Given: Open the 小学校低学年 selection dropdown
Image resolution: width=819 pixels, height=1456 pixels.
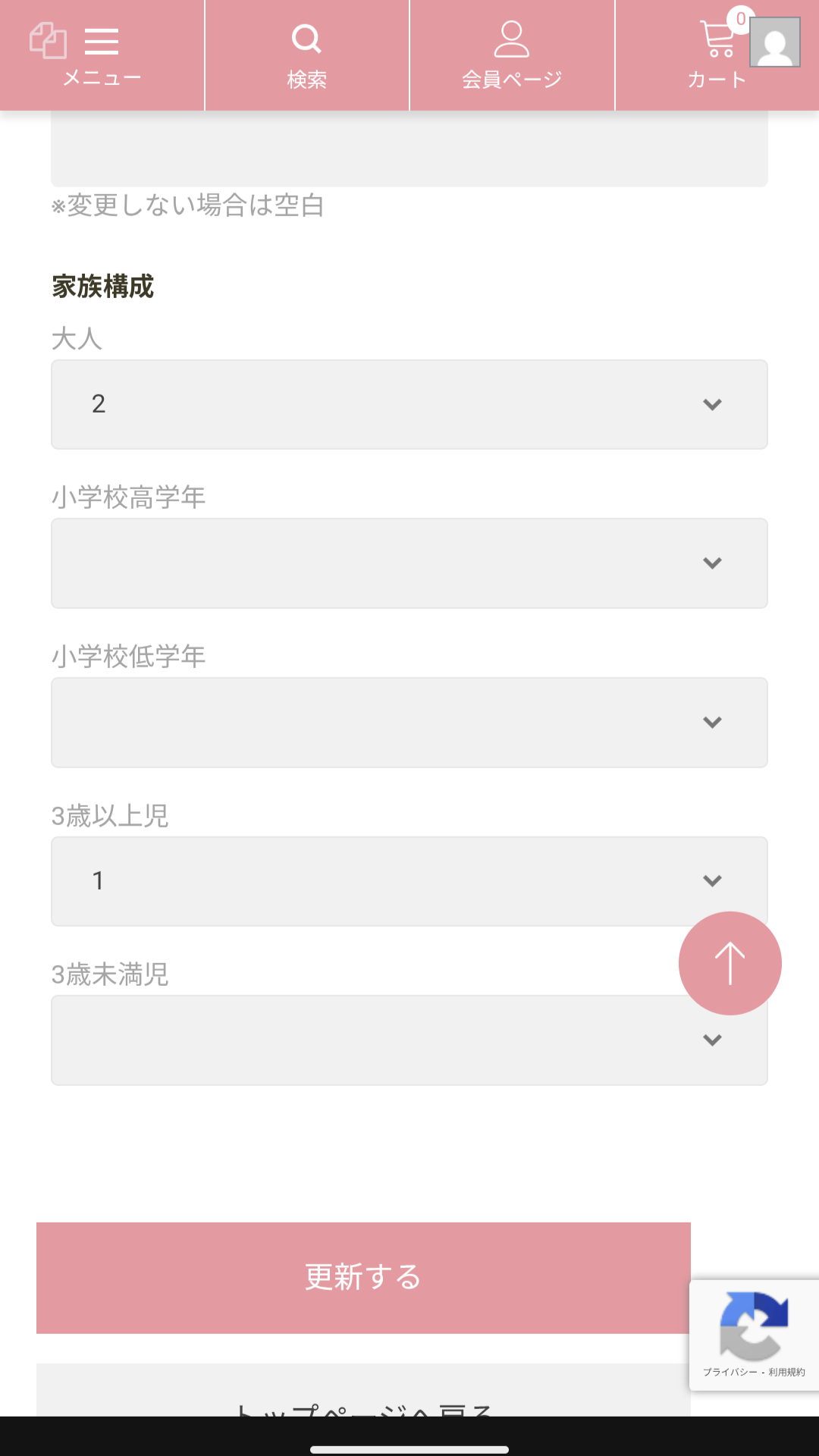Looking at the screenshot, I should point(409,722).
